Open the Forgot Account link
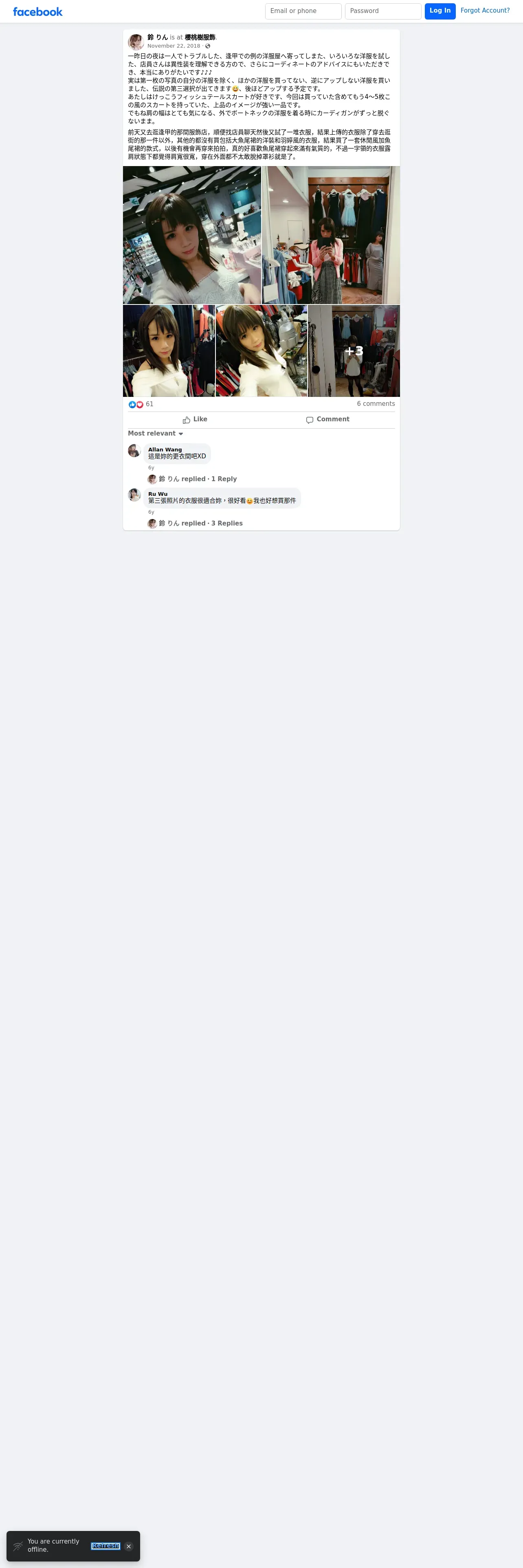 point(485,10)
